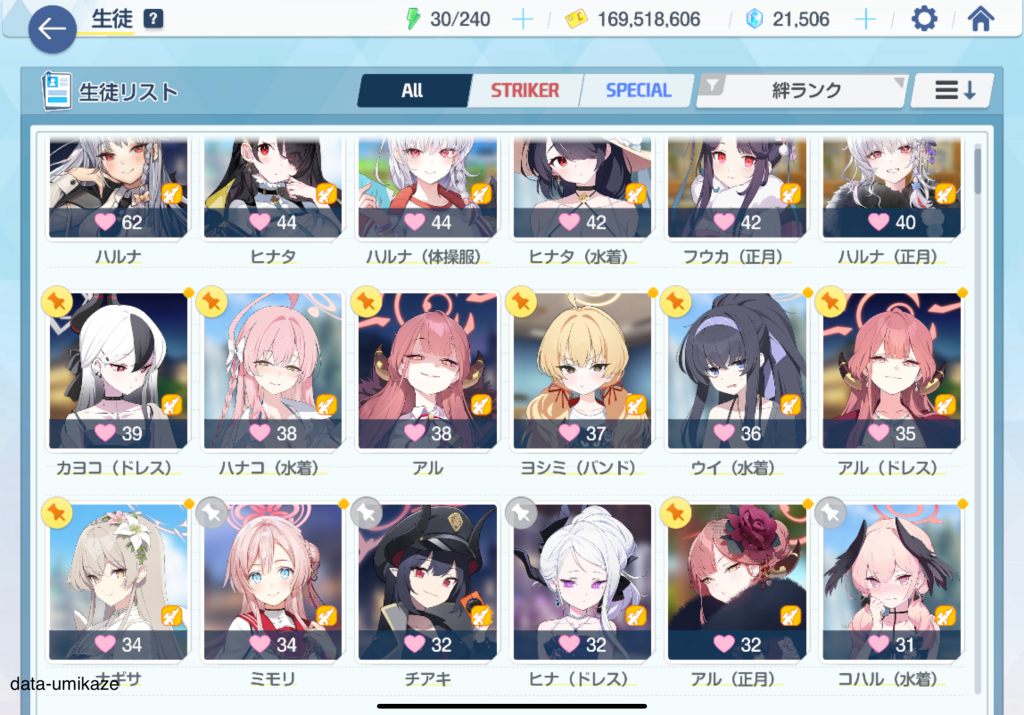Switch to the All tab
The width and height of the screenshot is (1024, 715).
pyautogui.click(x=412, y=90)
